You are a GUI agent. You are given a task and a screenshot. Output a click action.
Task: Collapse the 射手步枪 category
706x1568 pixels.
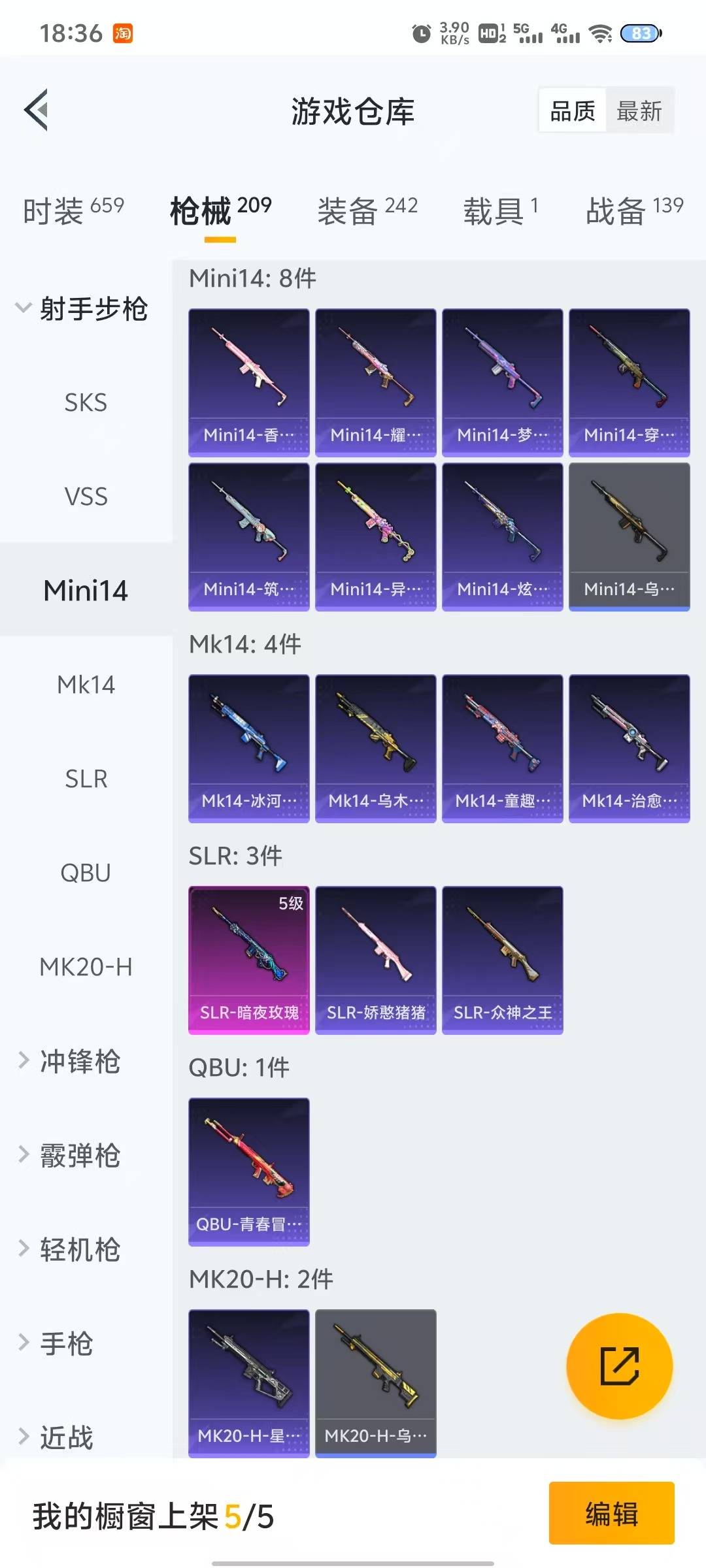tap(82, 308)
